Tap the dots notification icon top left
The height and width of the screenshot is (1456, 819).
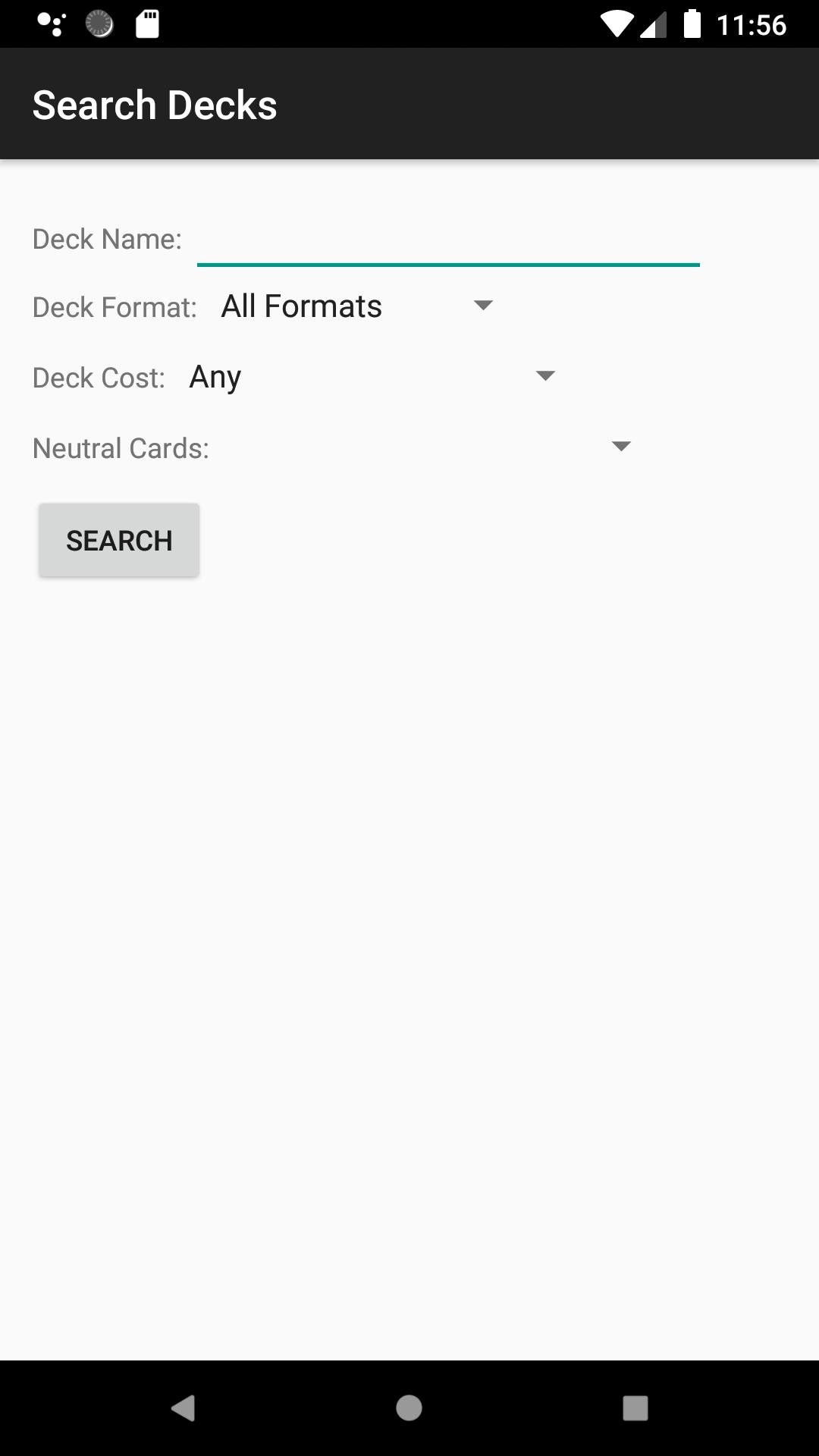coord(50,24)
